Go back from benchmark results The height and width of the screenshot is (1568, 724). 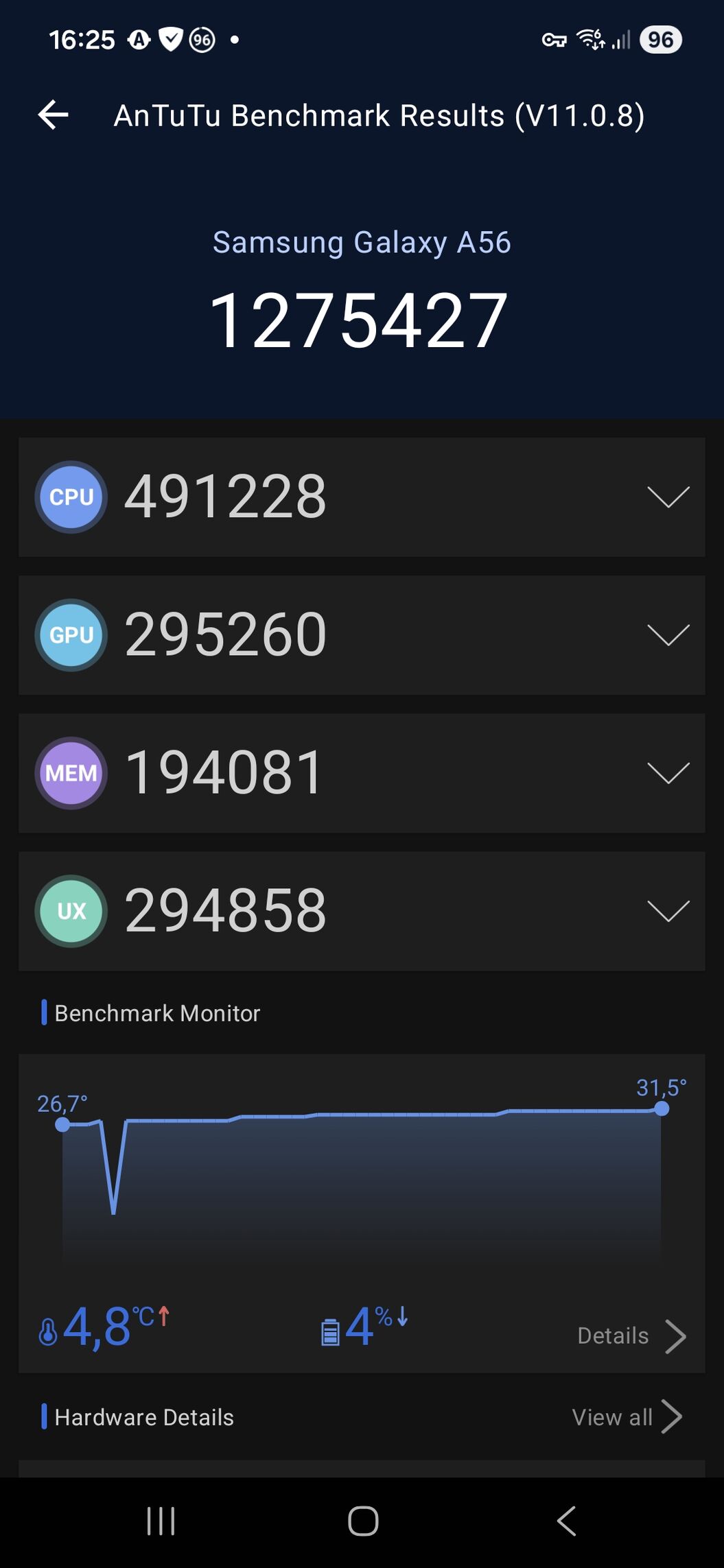(54, 115)
